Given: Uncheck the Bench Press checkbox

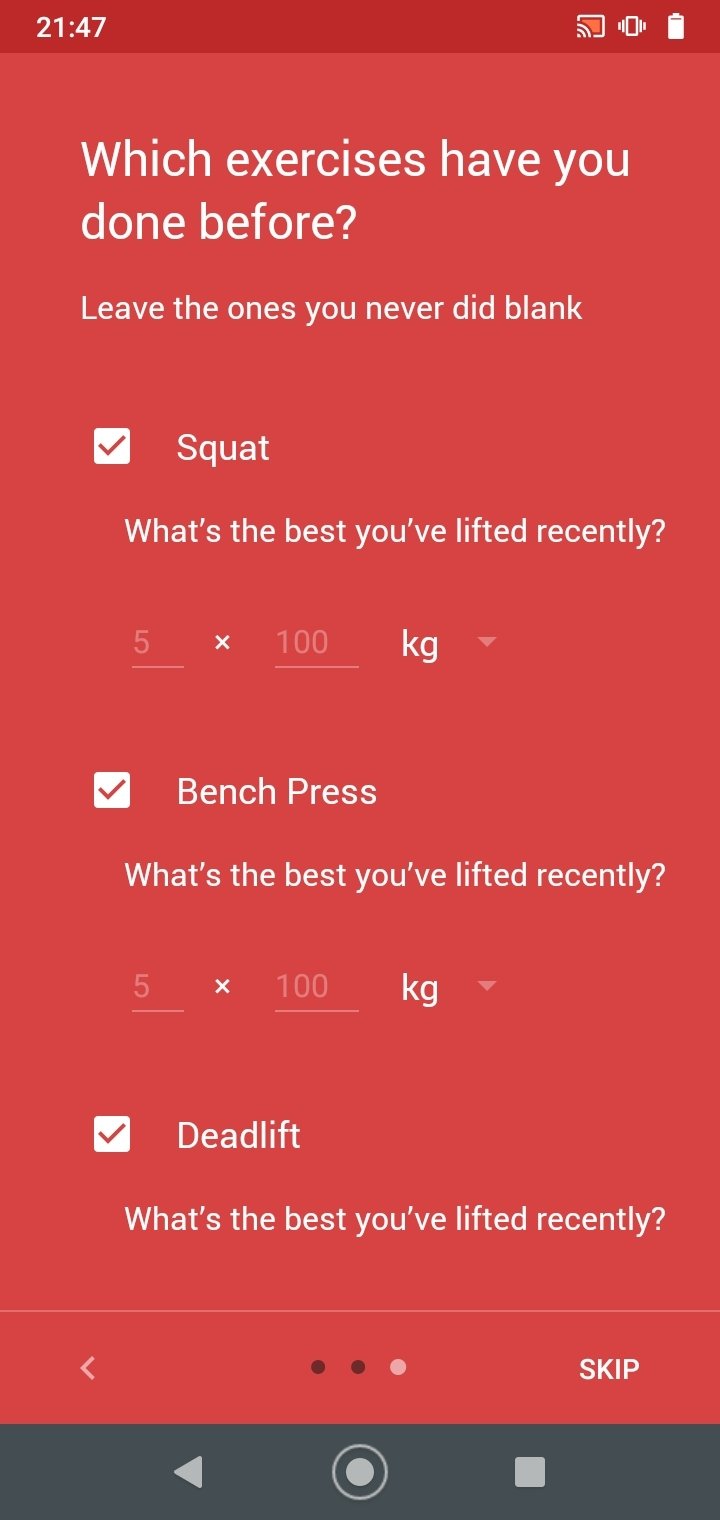Looking at the screenshot, I should click(x=112, y=790).
